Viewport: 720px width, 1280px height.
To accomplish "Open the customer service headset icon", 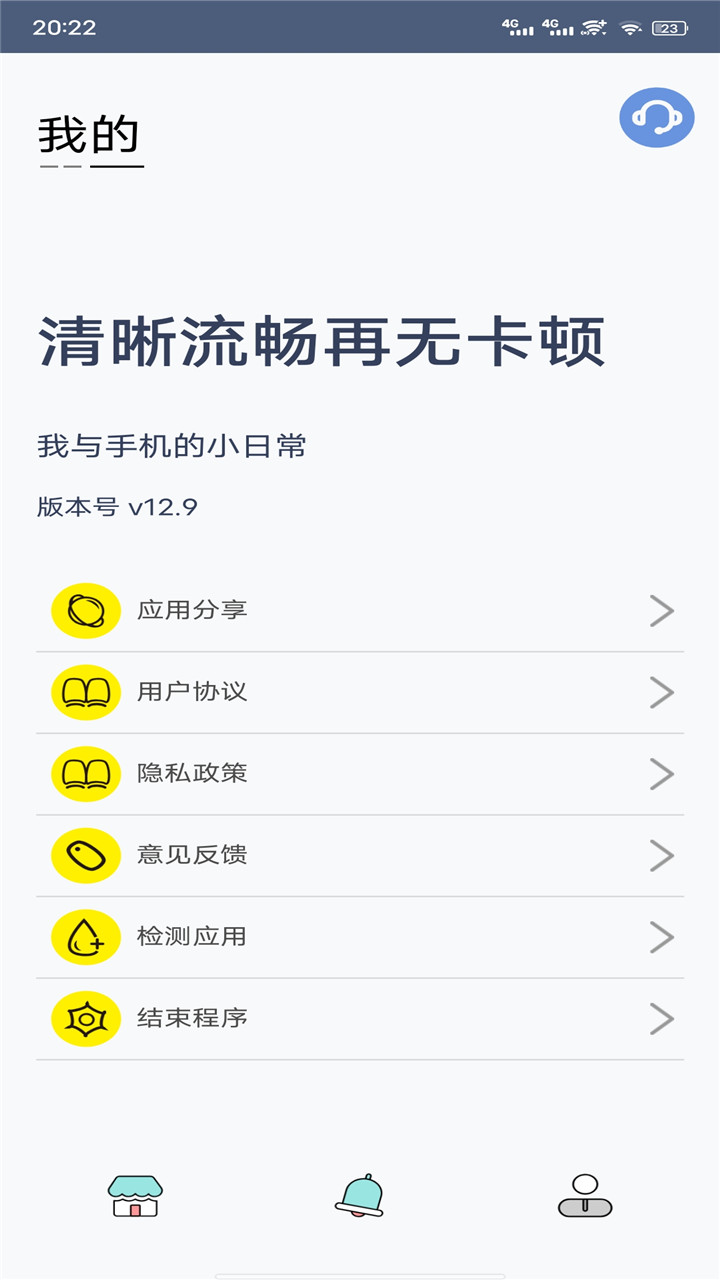I will point(657,118).
